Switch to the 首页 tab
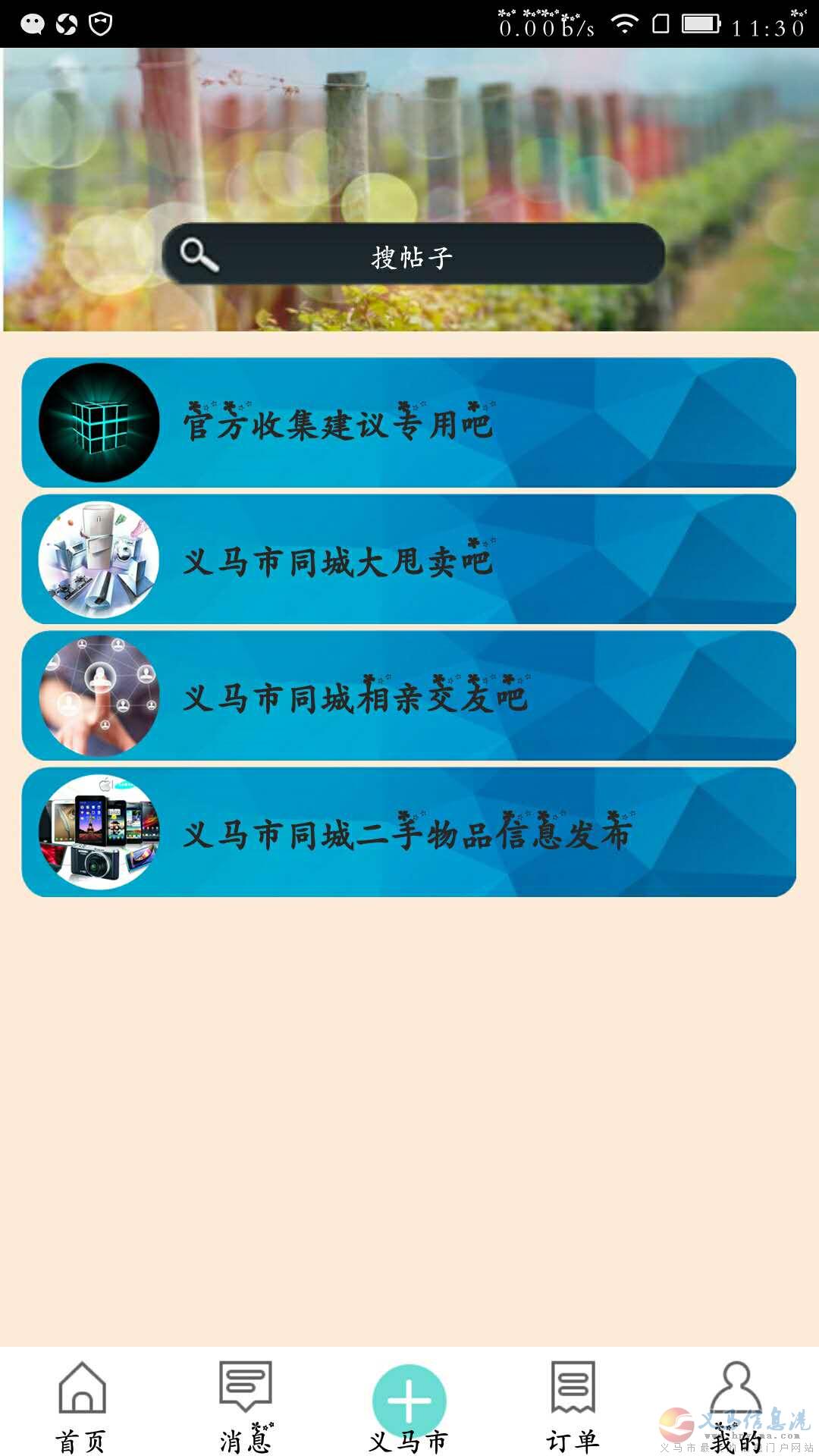Viewport: 819px width, 1456px height. coord(81,1407)
